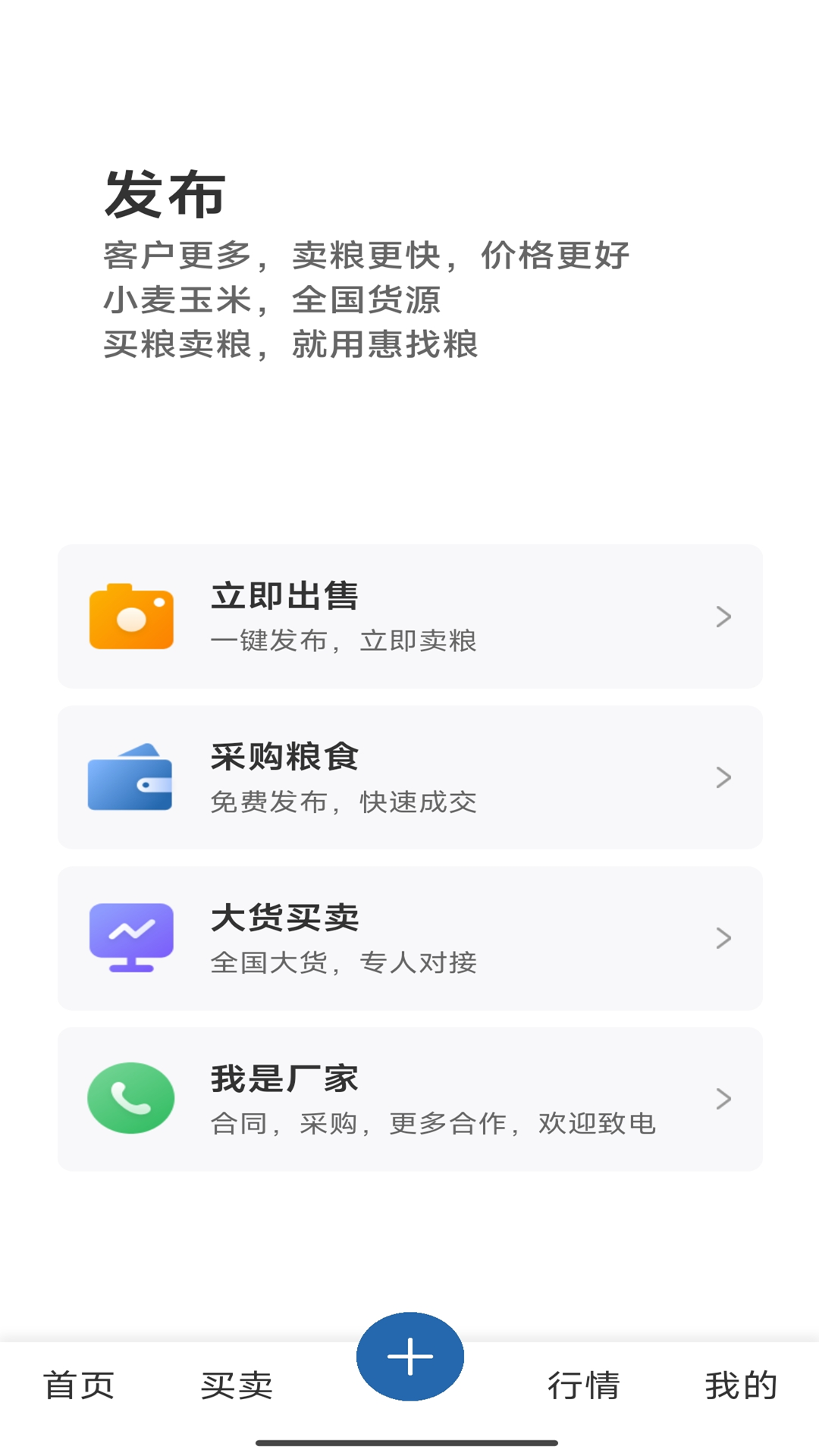Open 立即出售 to sell grain instantly
Viewport: 819px width, 1456px height.
tap(409, 616)
